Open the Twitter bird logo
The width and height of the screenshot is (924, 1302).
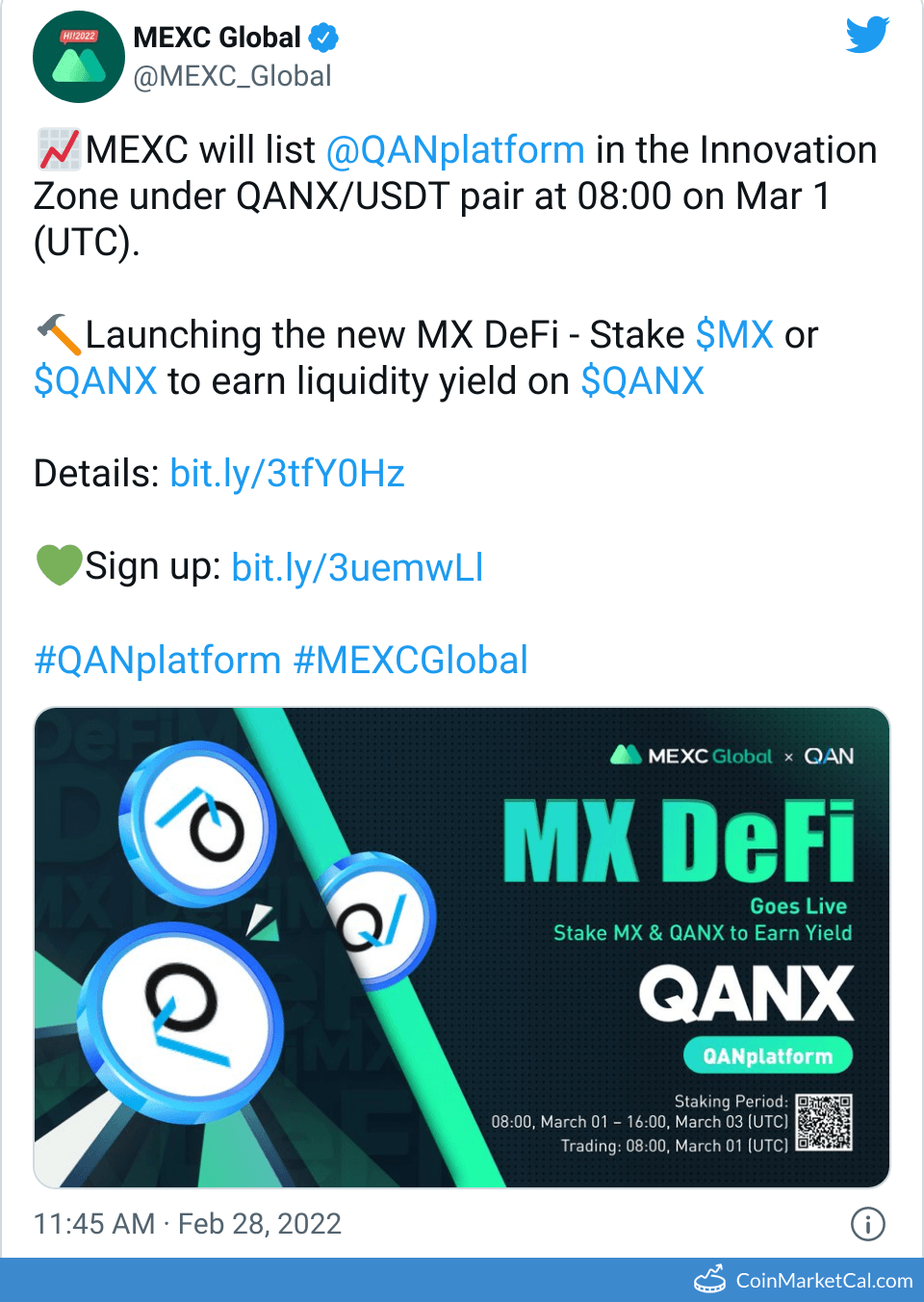866,36
